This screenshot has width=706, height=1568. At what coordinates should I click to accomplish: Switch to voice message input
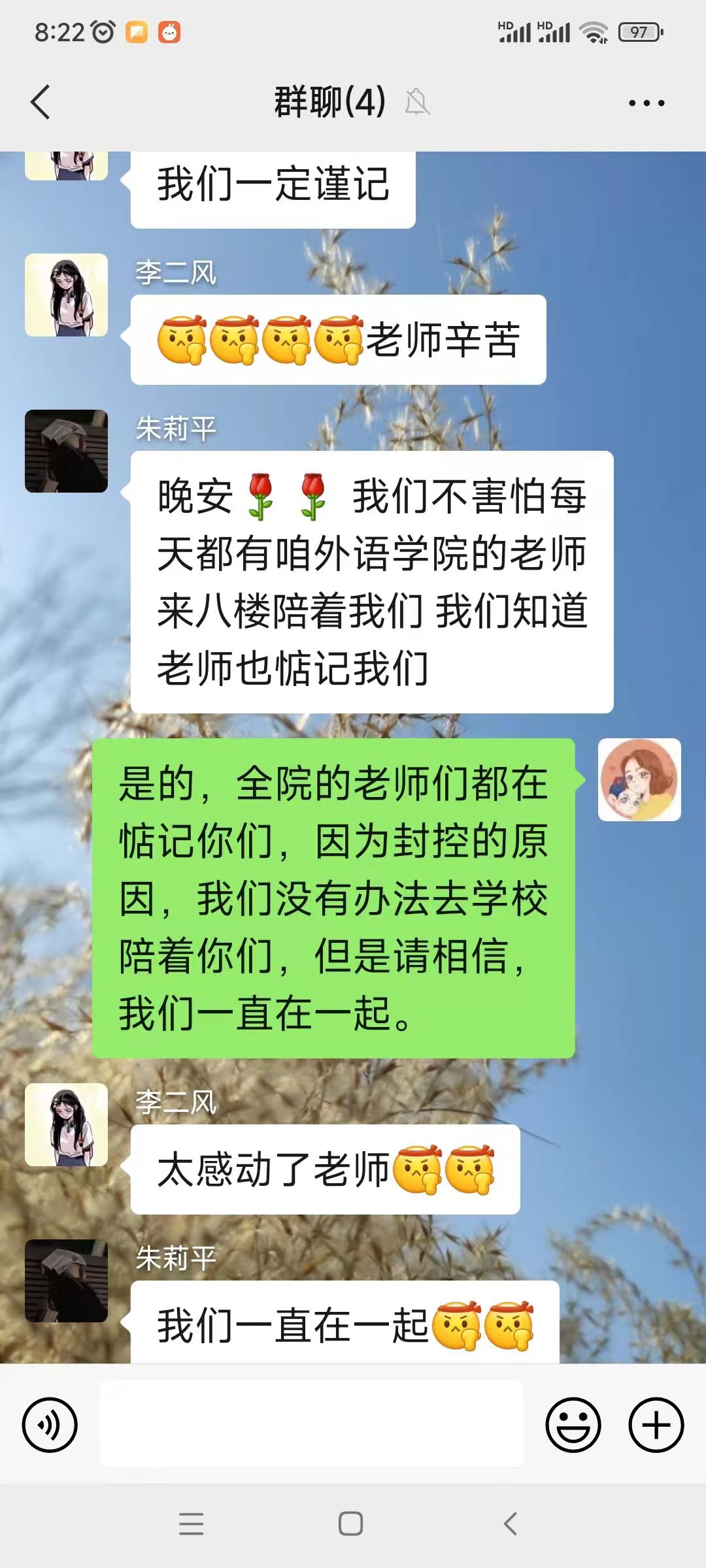[x=50, y=1425]
